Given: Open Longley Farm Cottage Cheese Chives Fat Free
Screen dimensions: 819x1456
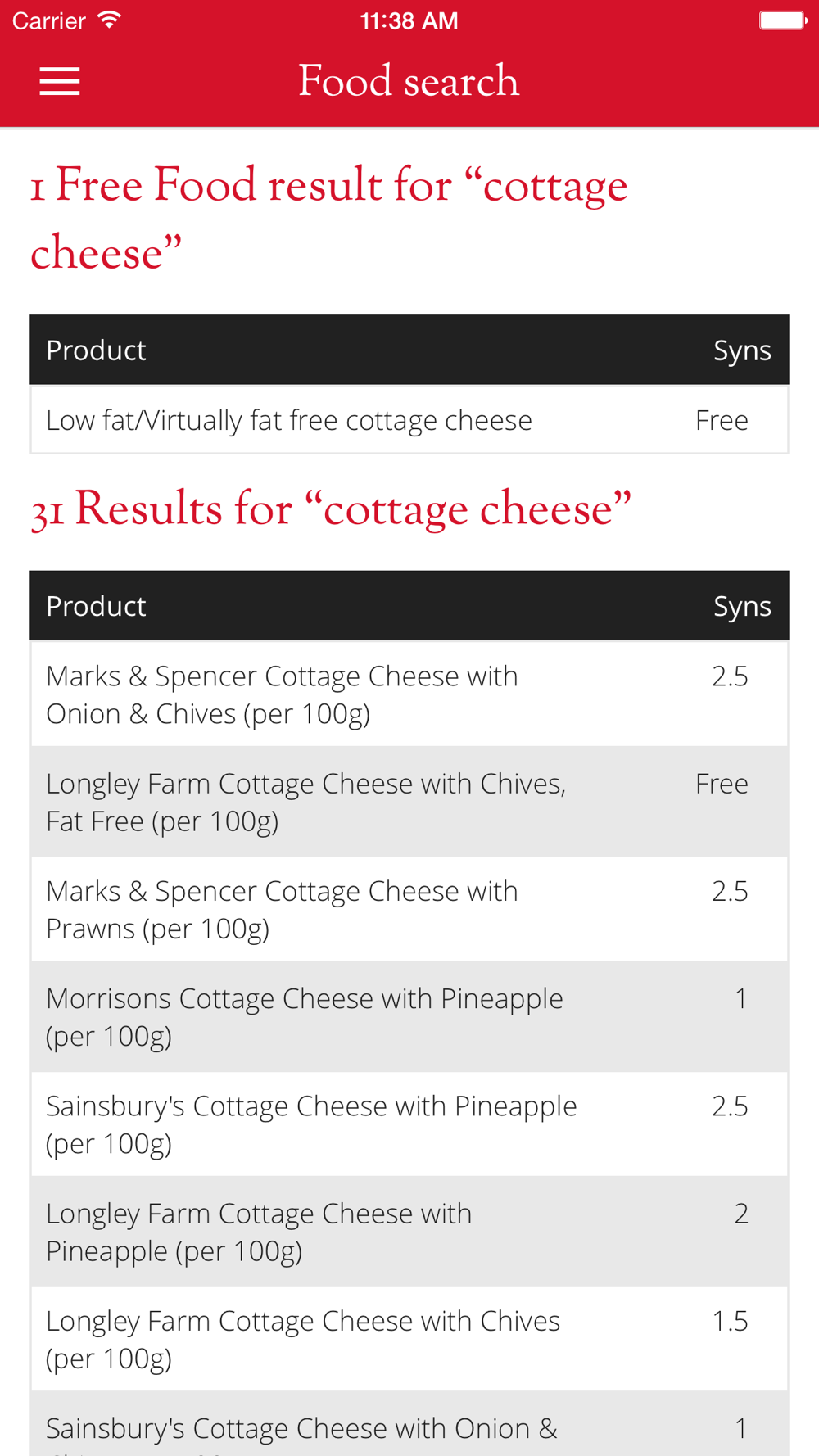Looking at the screenshot, I should click(x=409, y=802).
